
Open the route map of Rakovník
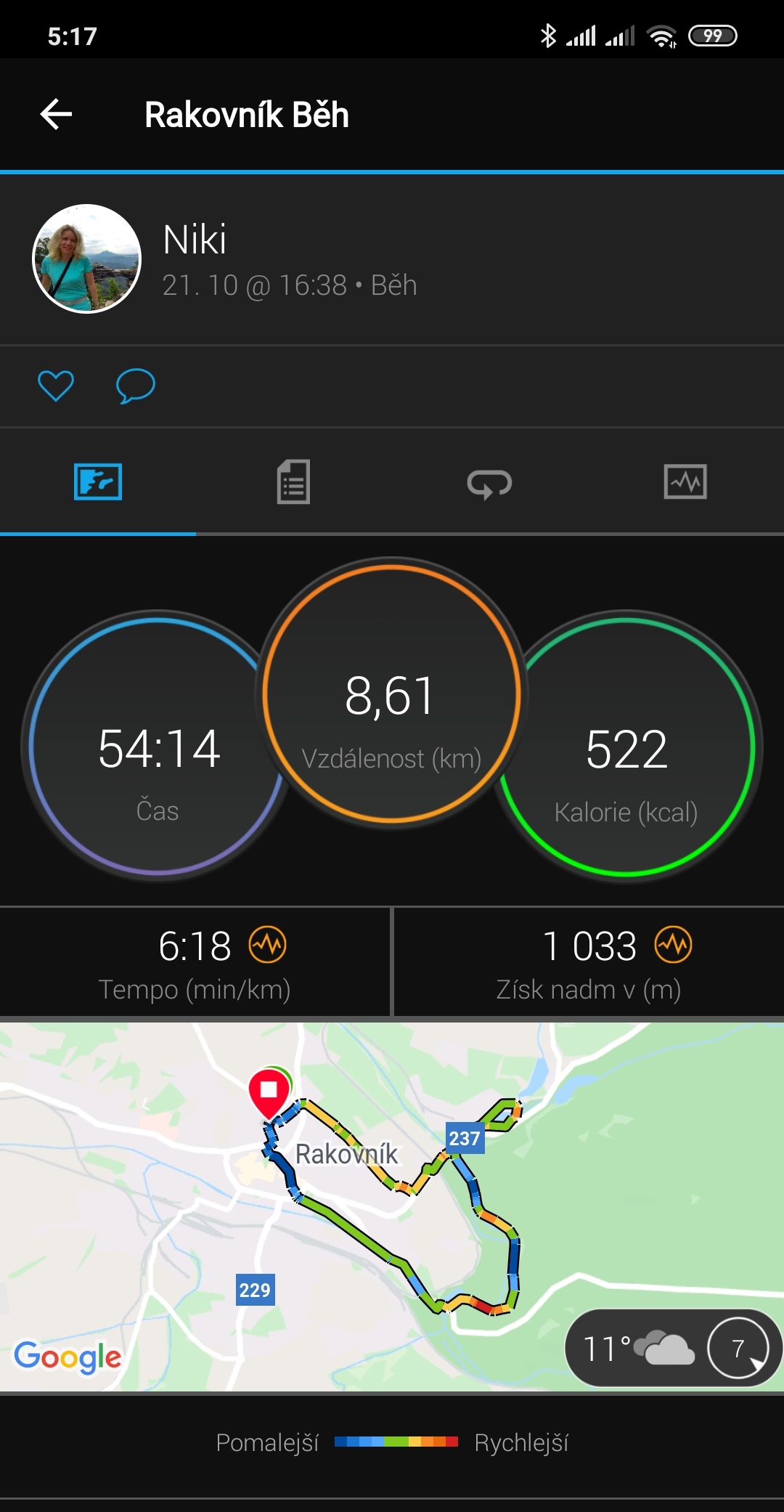click(392, 1207)
